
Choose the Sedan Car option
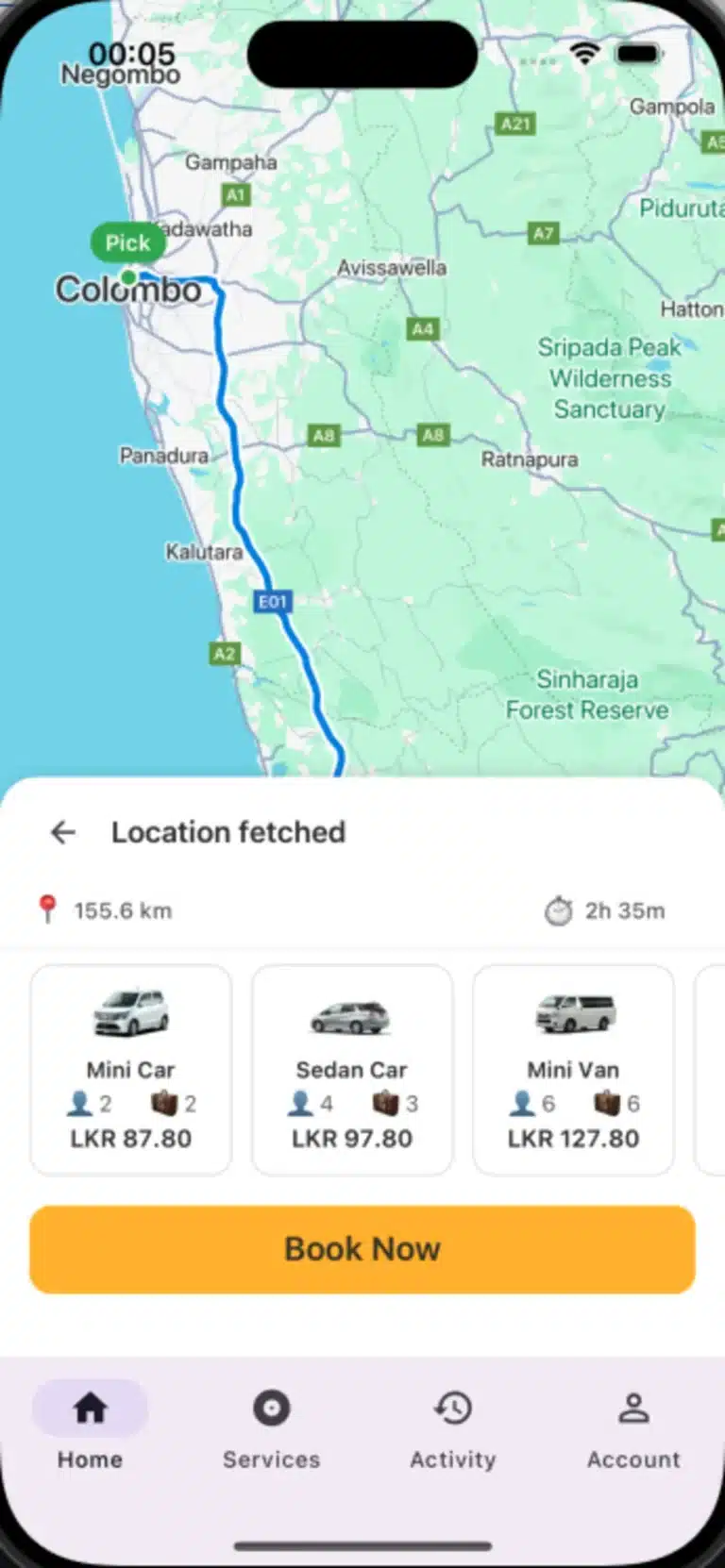pyautogui.click(x=352, y=1070)
